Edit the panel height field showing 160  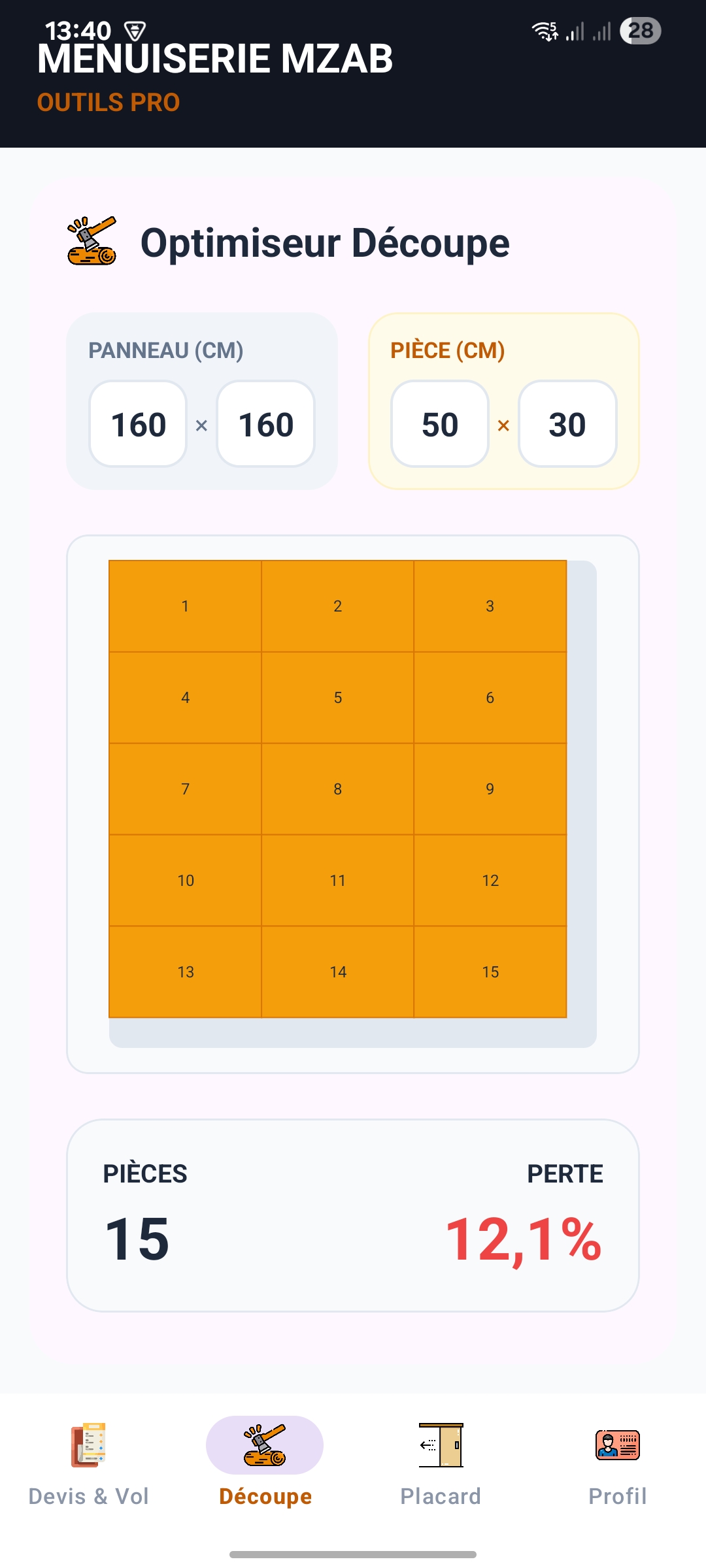tap(265, 425)
